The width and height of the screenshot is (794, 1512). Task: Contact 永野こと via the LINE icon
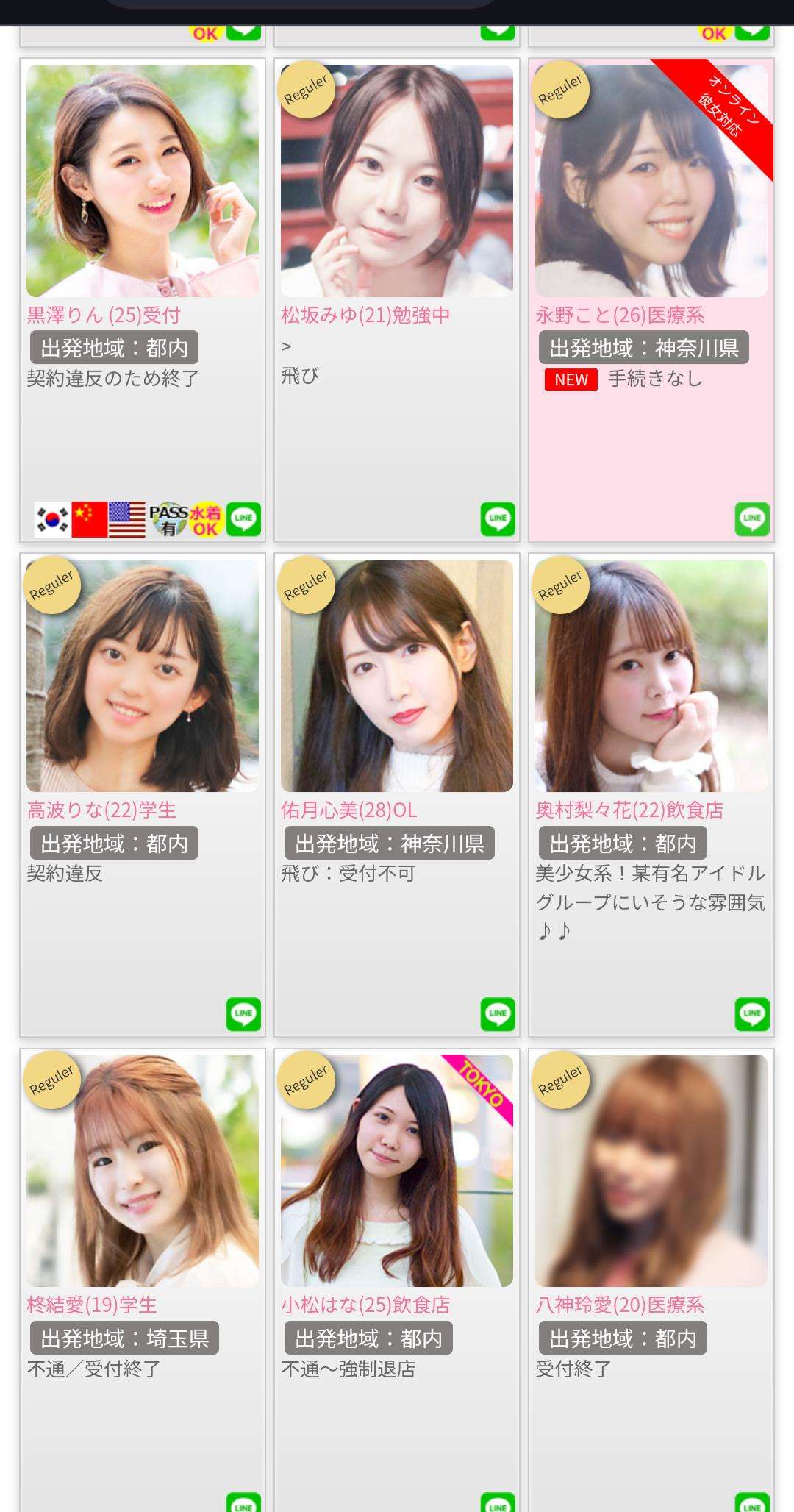(x=752, y=518)
